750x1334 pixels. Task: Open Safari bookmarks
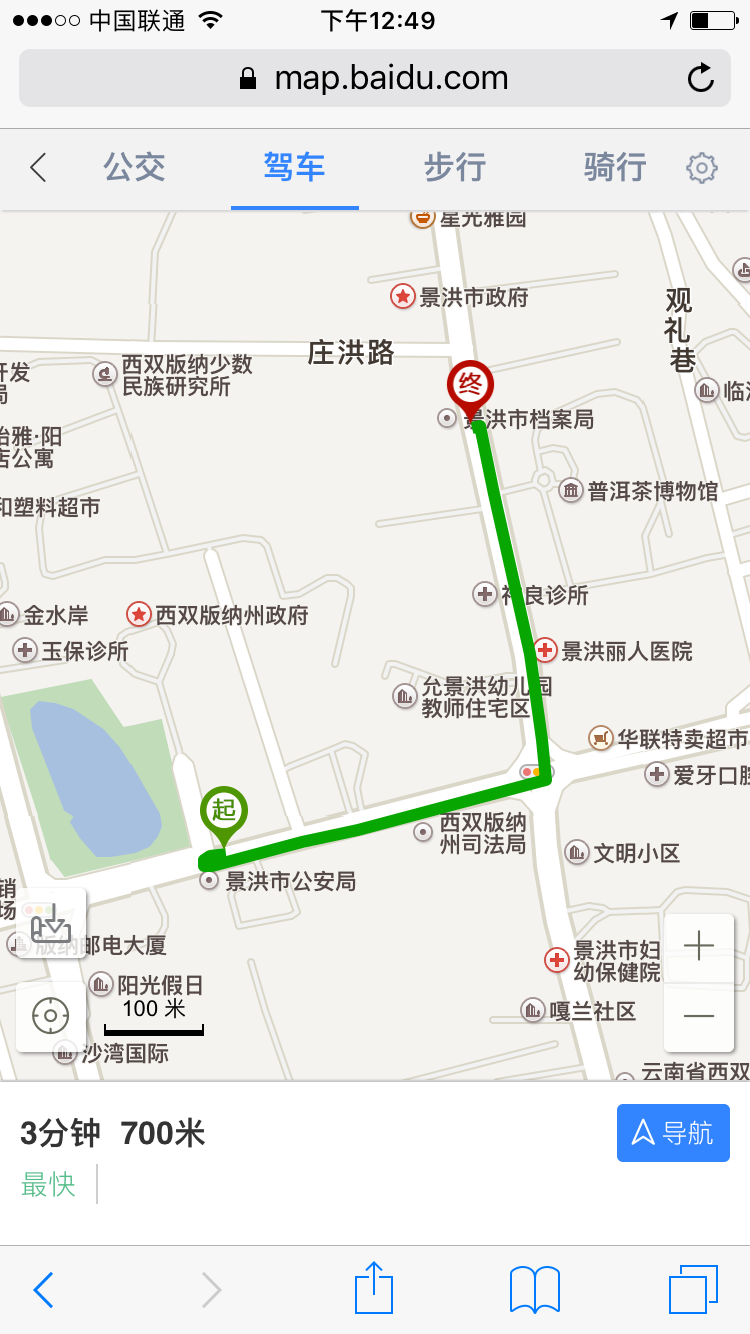point(534,1288)
